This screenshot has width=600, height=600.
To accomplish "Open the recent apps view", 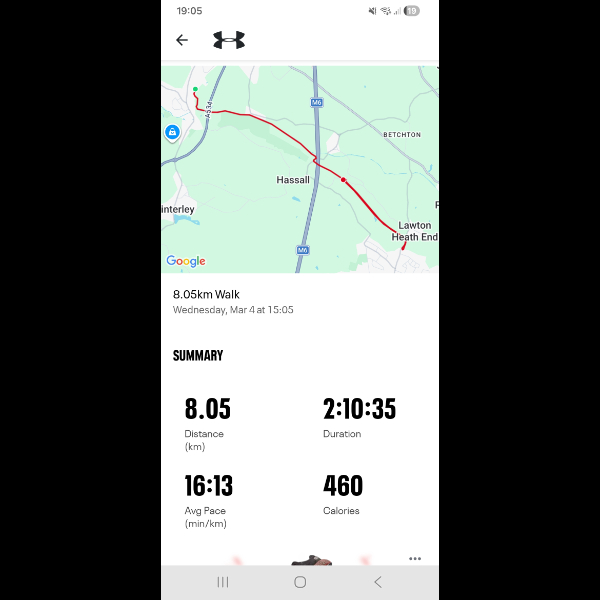I will coord(223,582).
